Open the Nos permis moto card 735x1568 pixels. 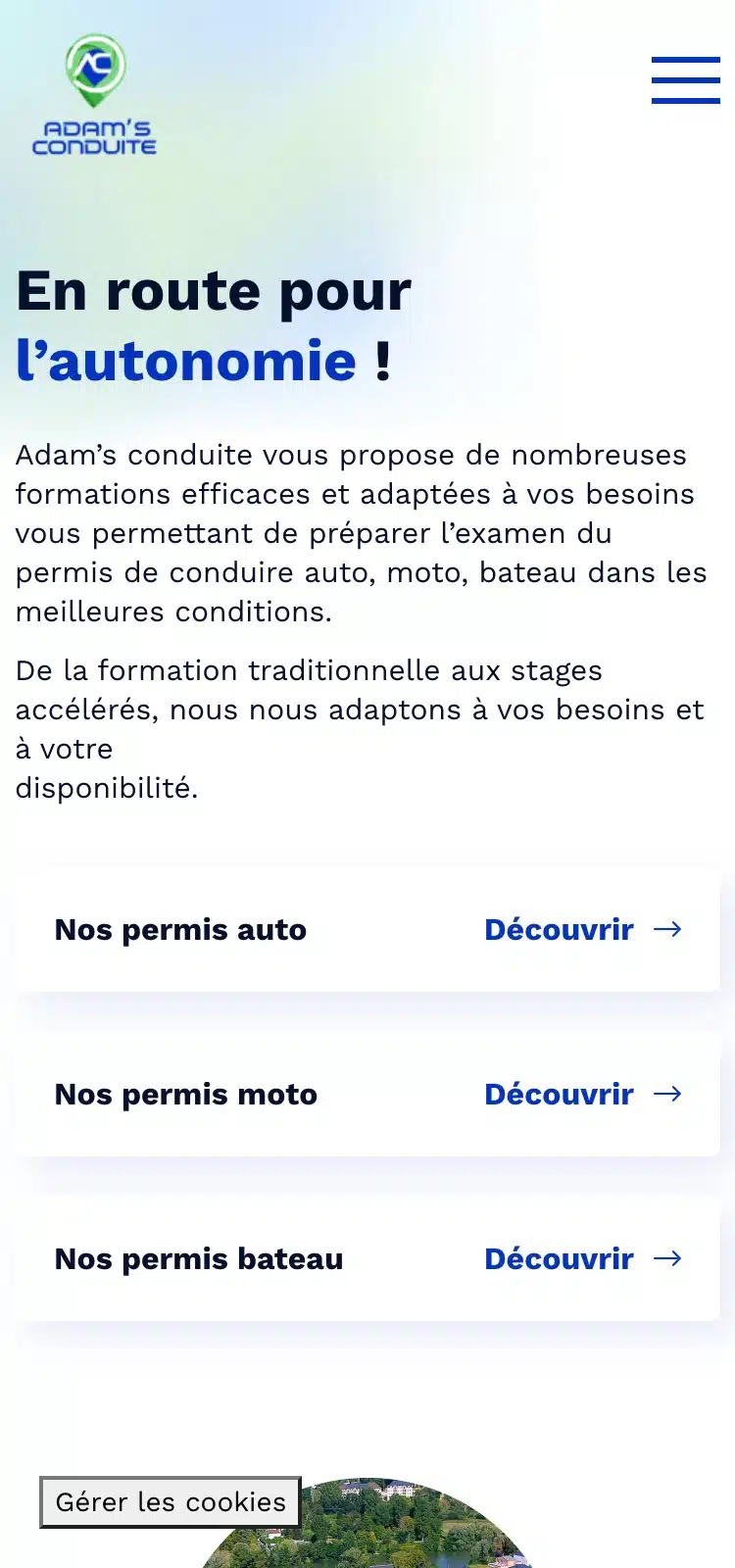click(367, 1094)
